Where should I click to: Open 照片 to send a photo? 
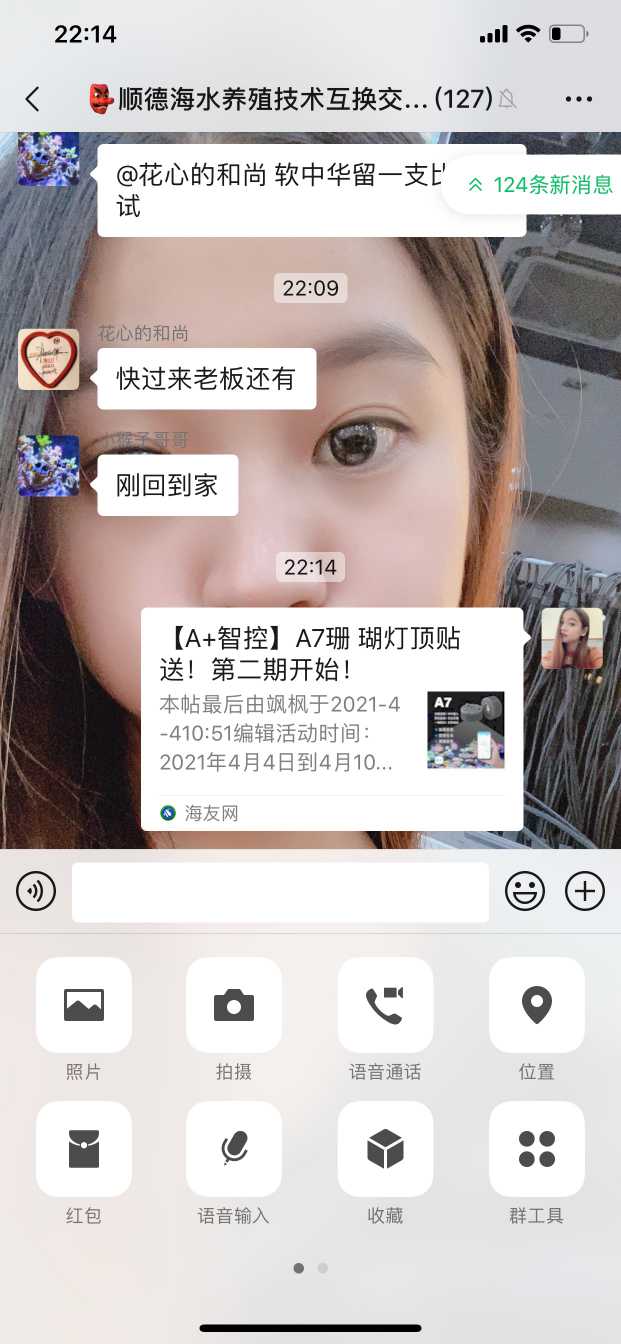[x=84, y=1005]
